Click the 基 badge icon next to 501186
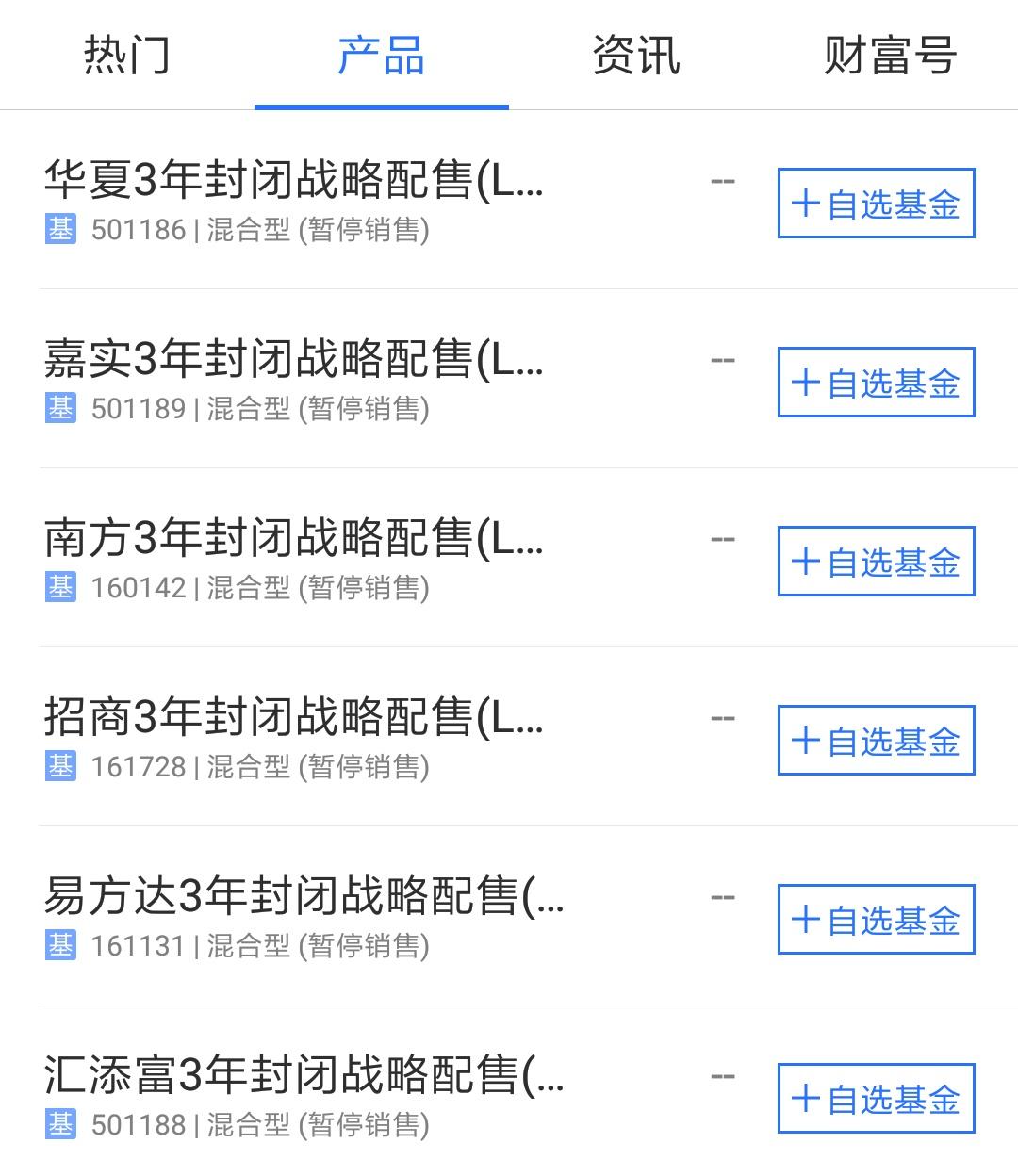The width and height of the screenshot is (1018, 1176). click(60, 227)
